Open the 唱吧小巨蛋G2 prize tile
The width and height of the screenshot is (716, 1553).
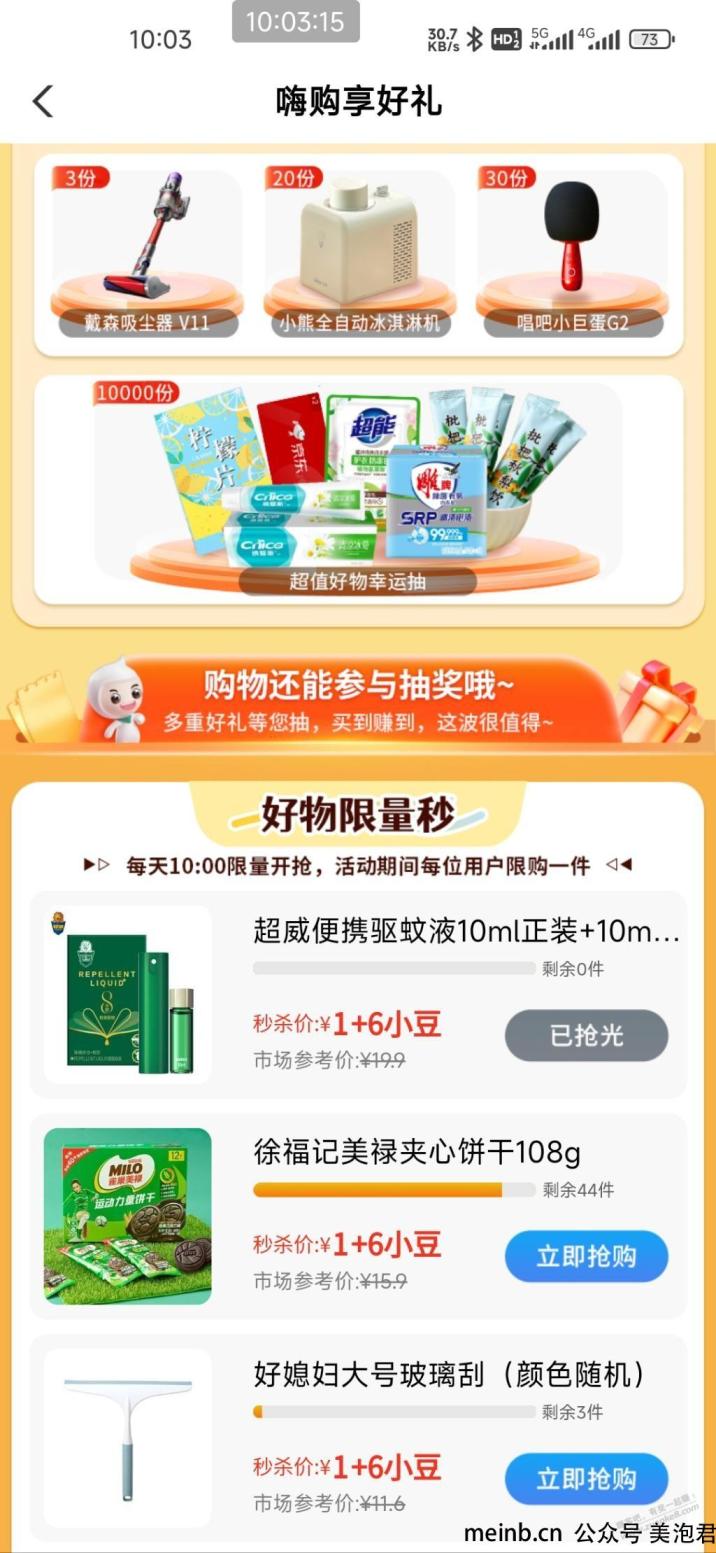tap(572, 252)
